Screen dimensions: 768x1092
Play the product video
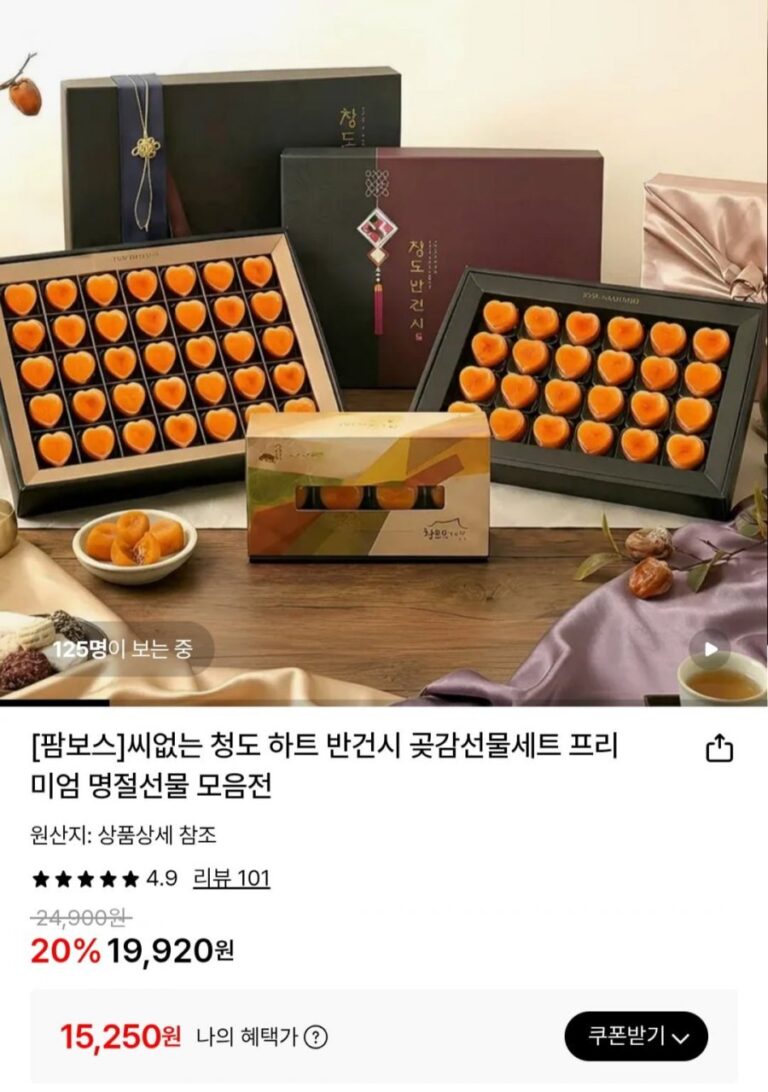710,649
